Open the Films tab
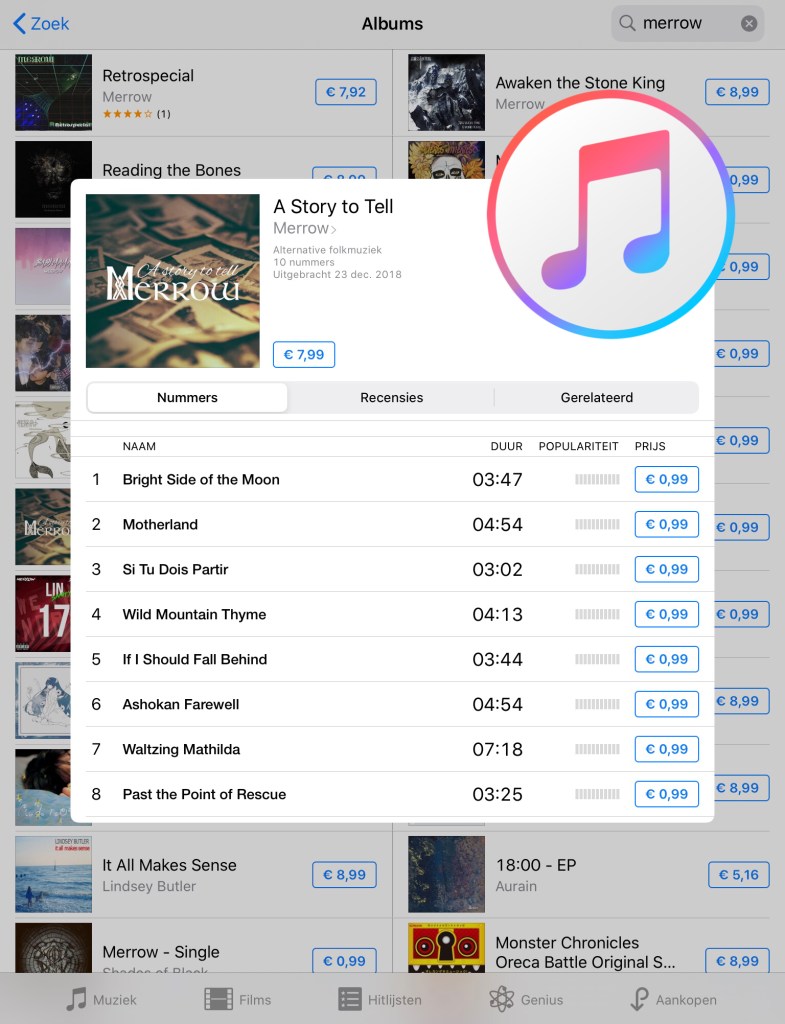Viewport: 785px width, 1024px height. point(238,999)
